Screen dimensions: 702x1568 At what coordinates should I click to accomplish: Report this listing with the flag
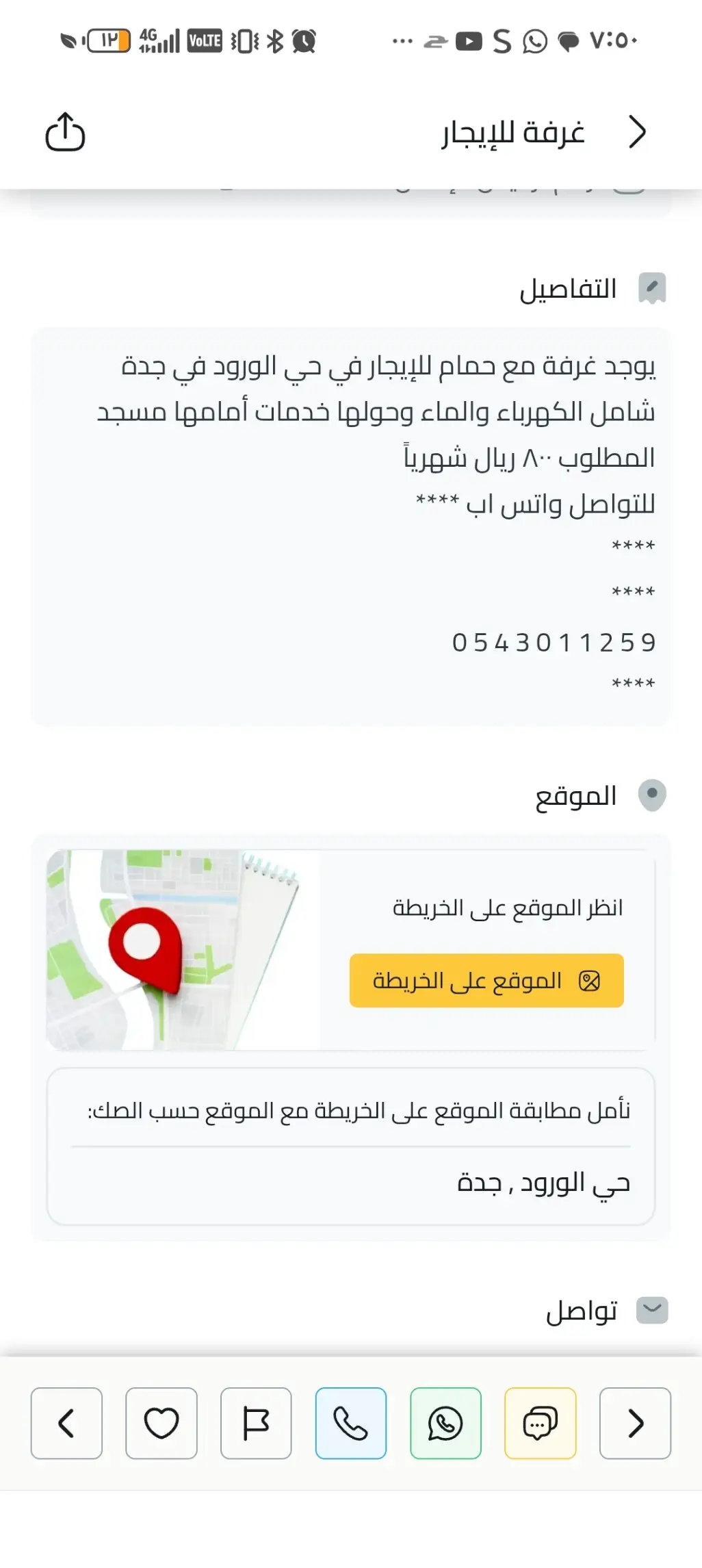[x=256, y=1423]
